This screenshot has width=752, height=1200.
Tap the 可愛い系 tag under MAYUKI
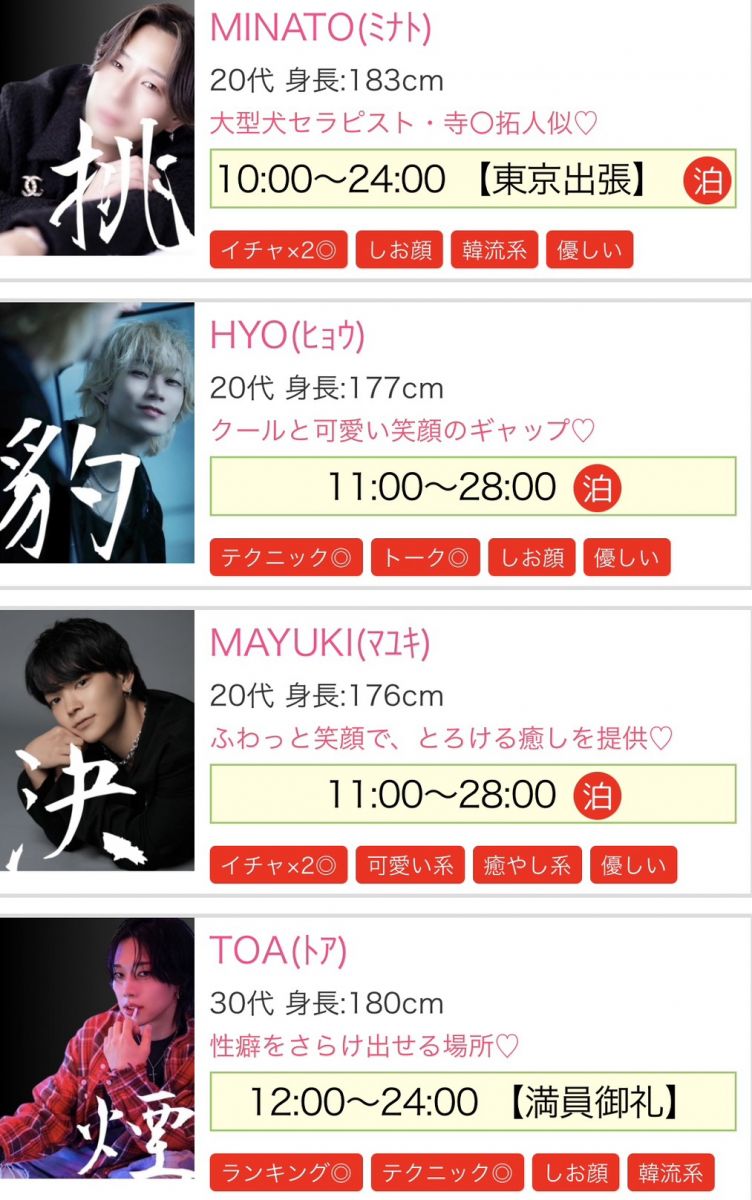(x=410, y=865)
